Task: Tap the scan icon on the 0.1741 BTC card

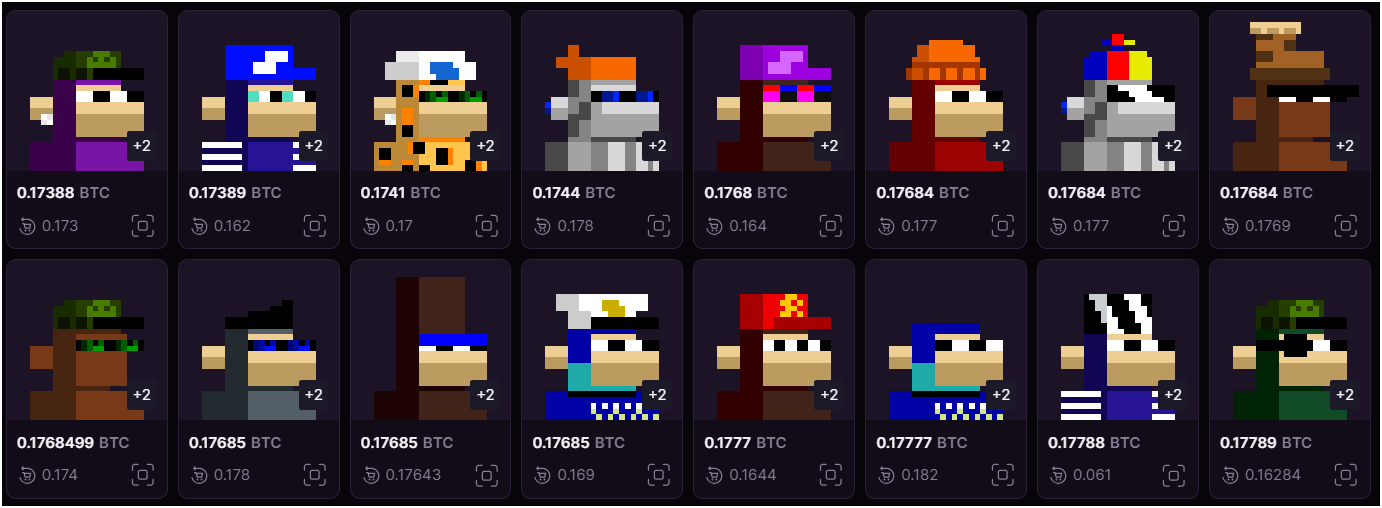Action: click(x=486, y=226)
